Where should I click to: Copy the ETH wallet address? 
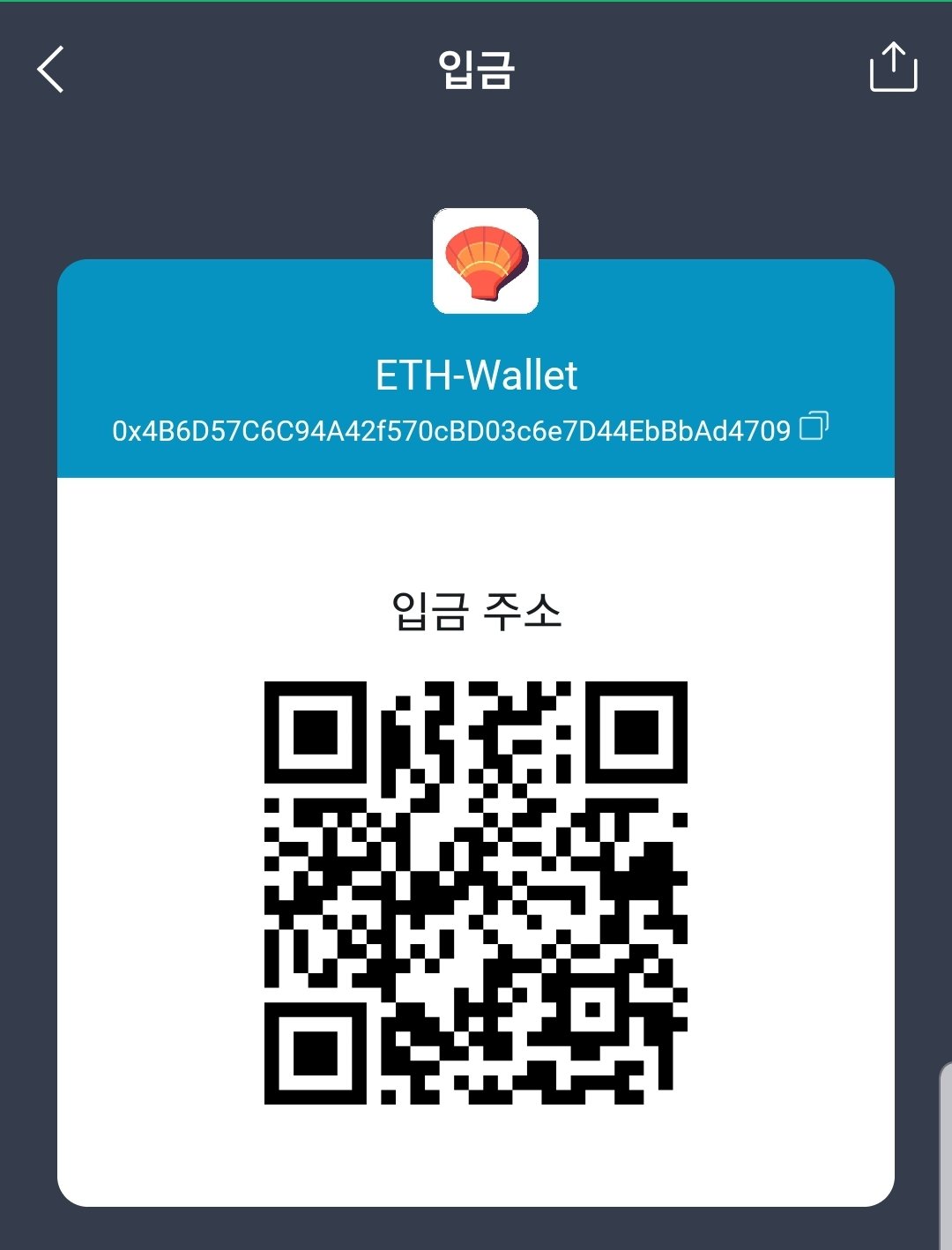click(814, 427)
